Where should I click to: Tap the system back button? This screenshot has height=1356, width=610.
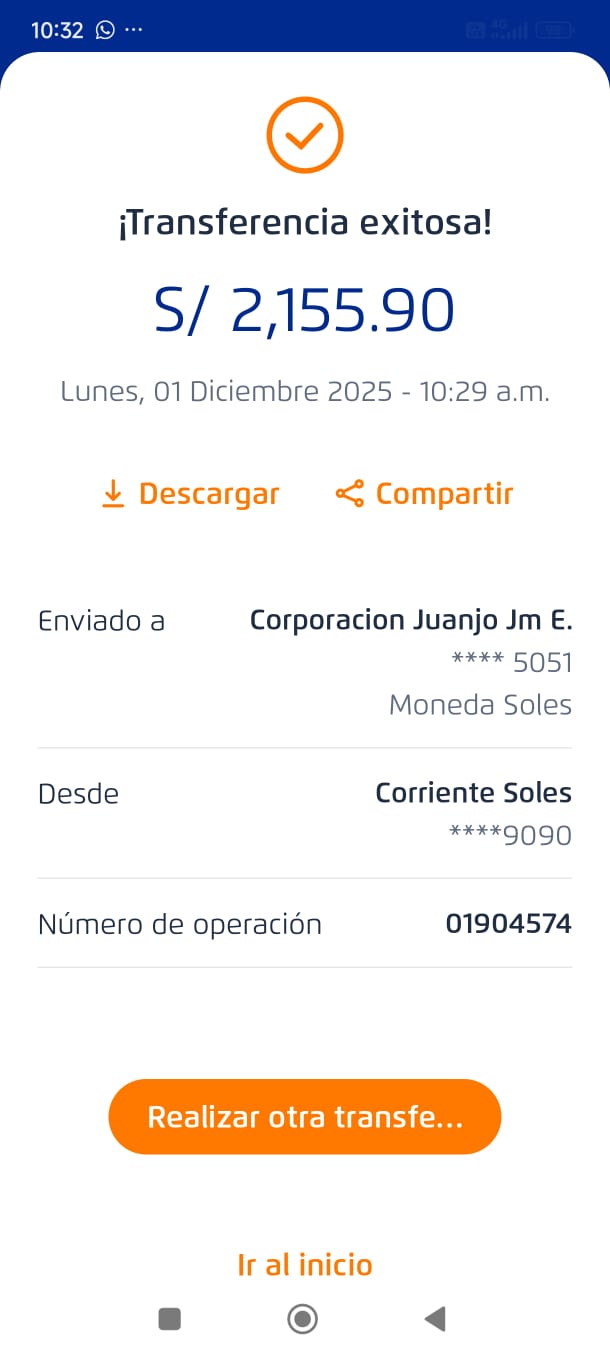[x=435, y=1319]
